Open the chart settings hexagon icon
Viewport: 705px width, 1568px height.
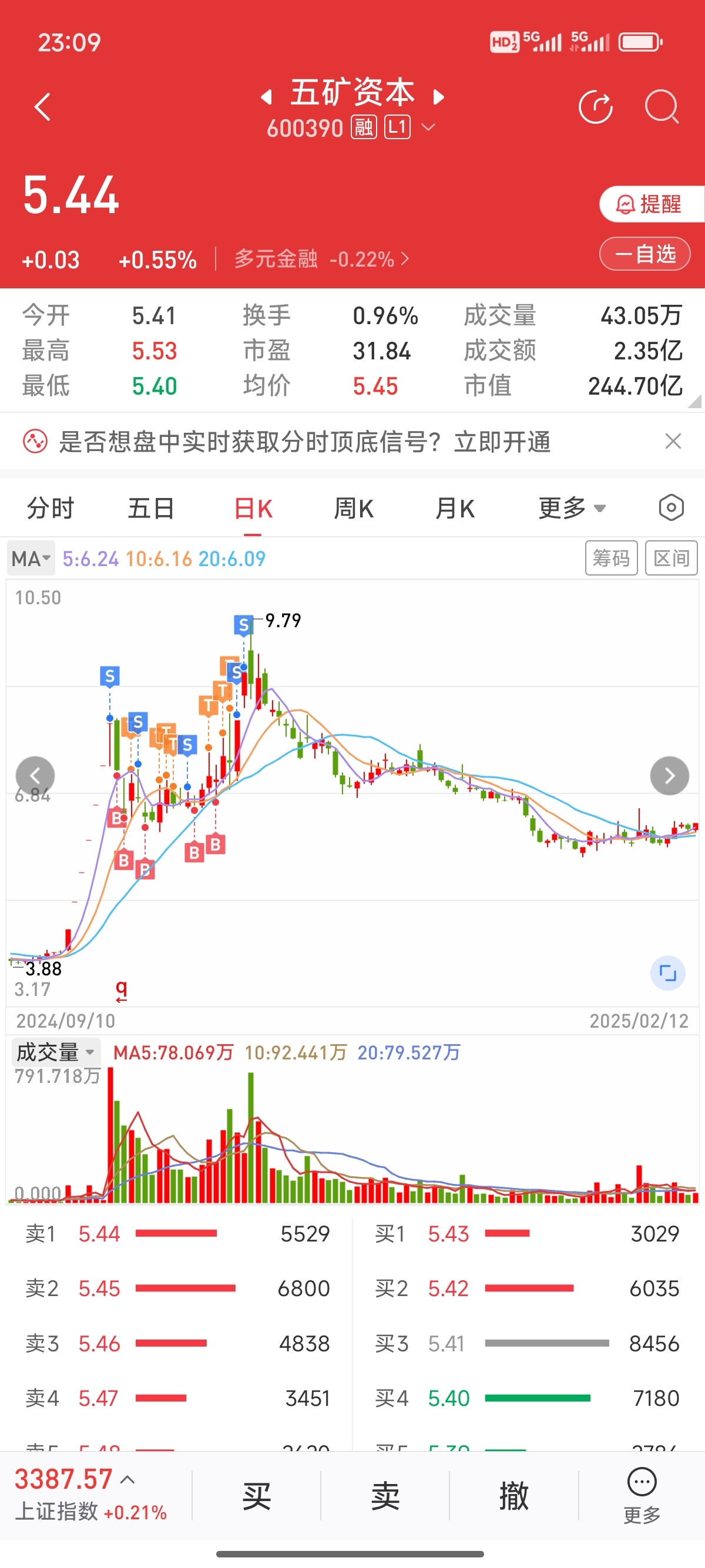pos(671,507)
